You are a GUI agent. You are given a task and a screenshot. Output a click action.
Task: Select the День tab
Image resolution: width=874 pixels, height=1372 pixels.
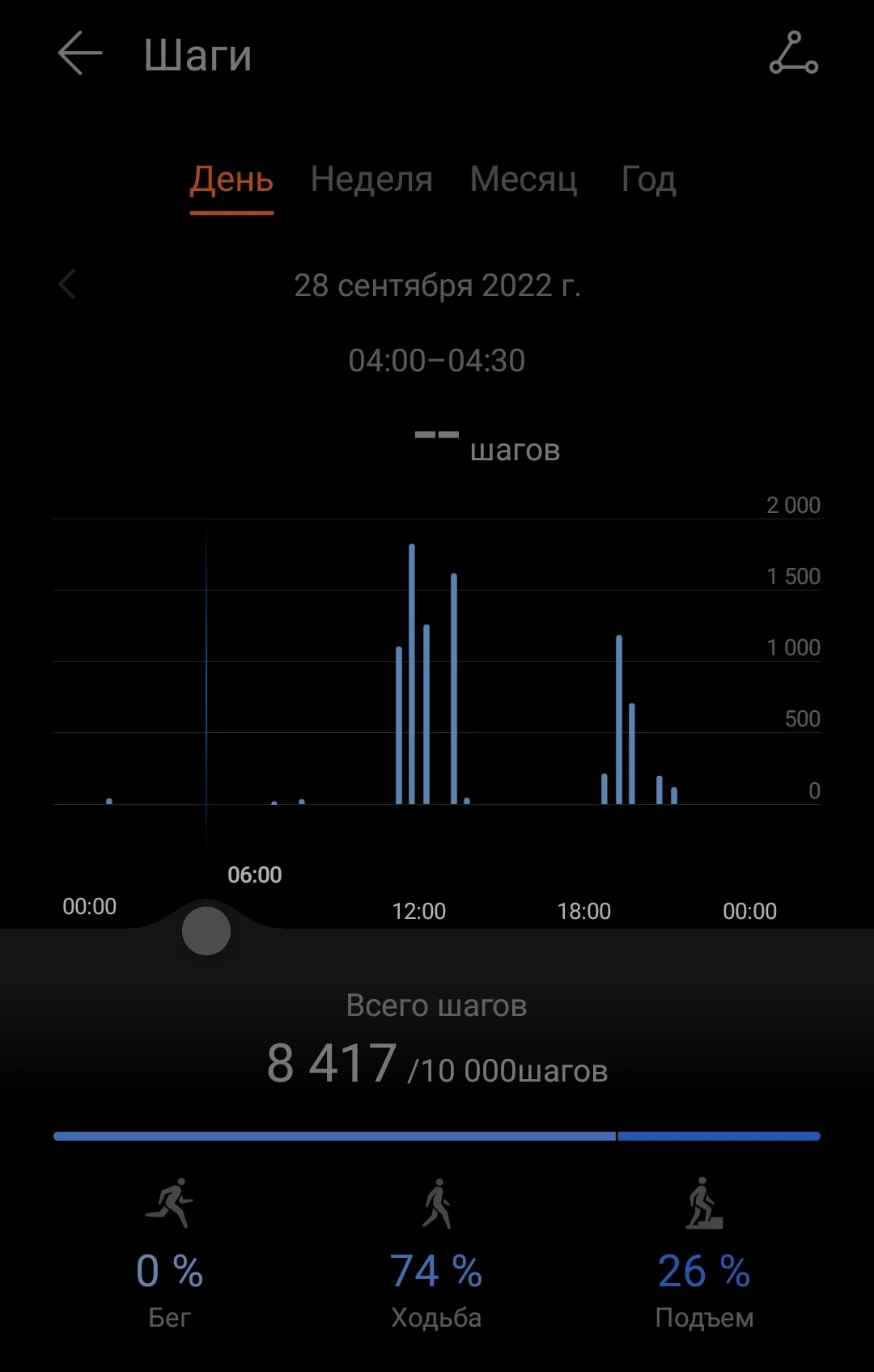(x=231, y=180)
